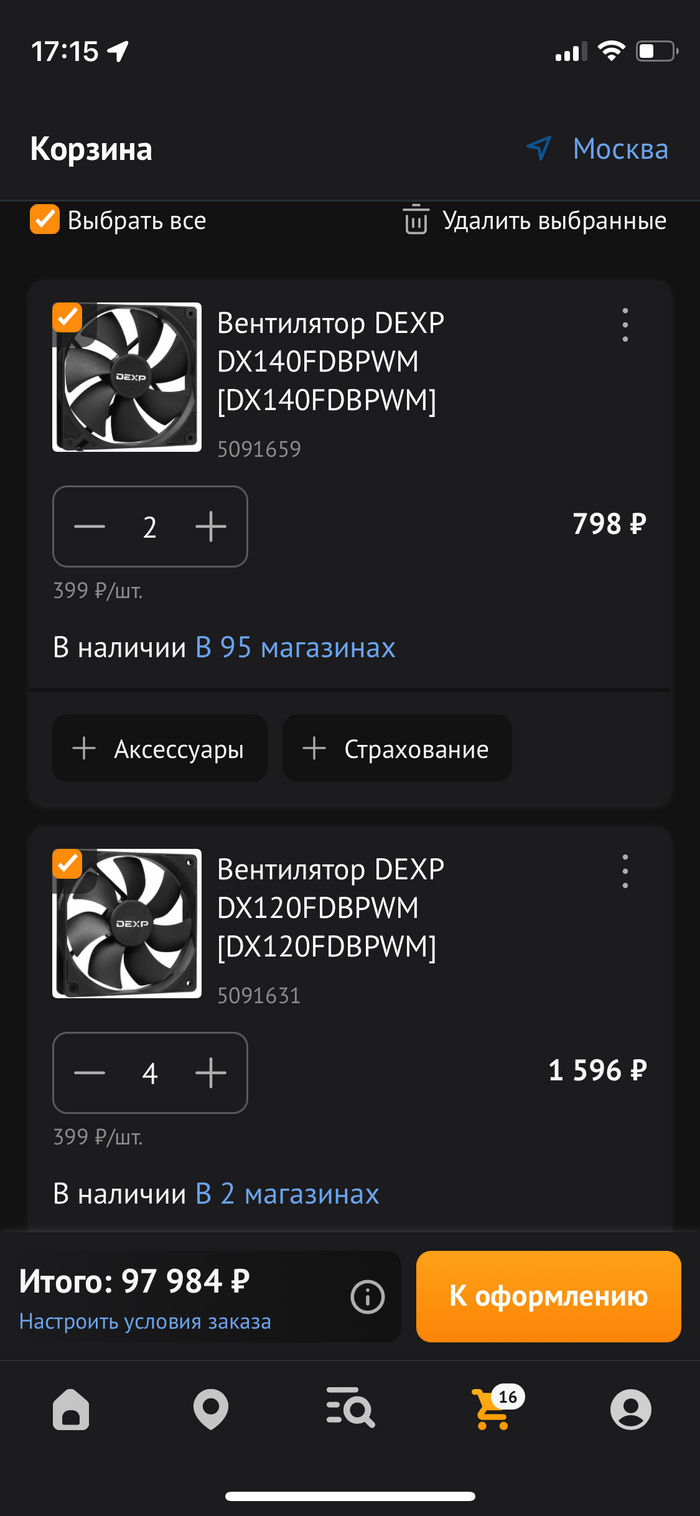The height and width of the screenshot is (1516, 700).
Task: Open overflow menu for DX140FDBPWM fan
Action: pyautogui.click(x=625, y=325)
